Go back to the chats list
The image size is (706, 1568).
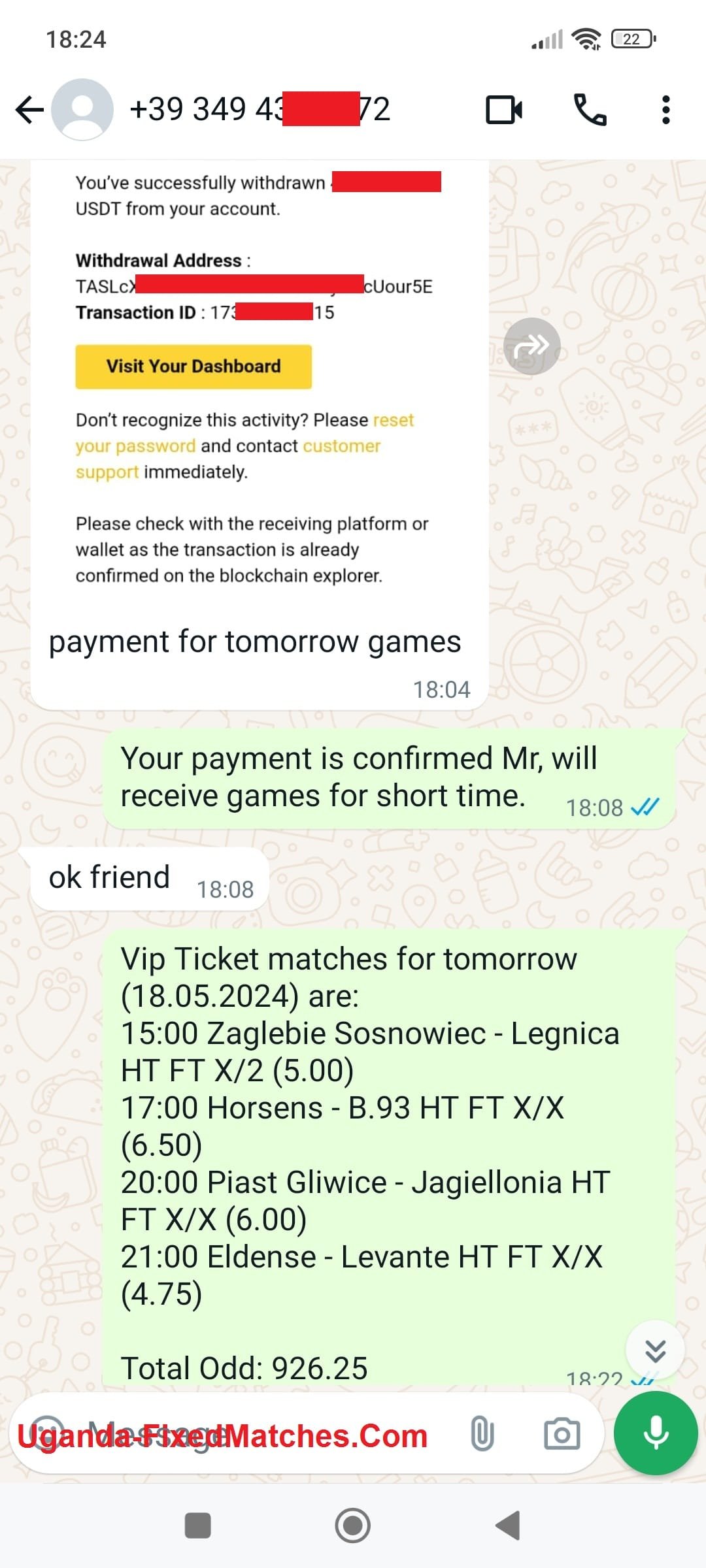[x=29, y=109]
